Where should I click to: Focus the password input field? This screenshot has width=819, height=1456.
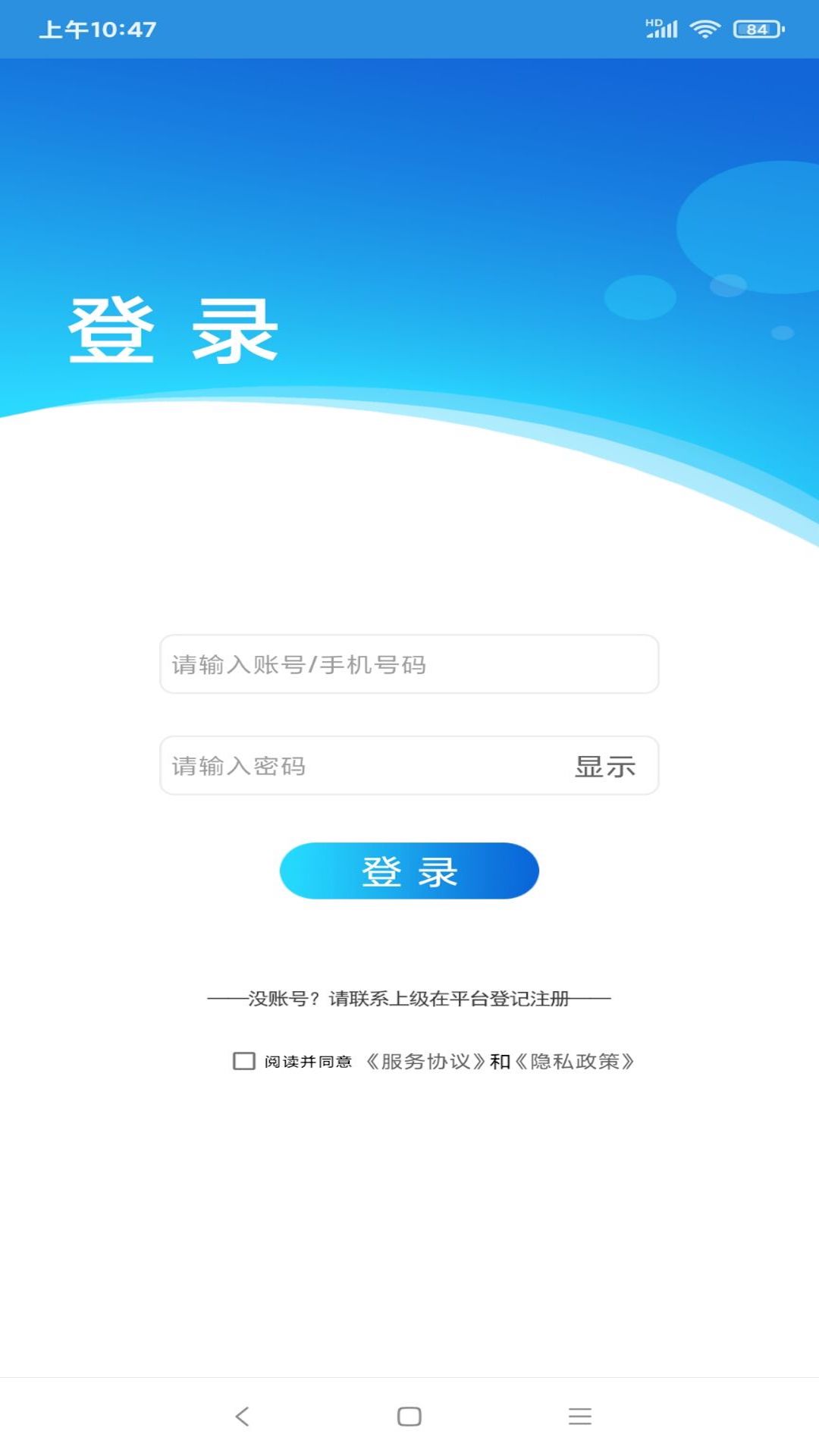coord(356,766)
